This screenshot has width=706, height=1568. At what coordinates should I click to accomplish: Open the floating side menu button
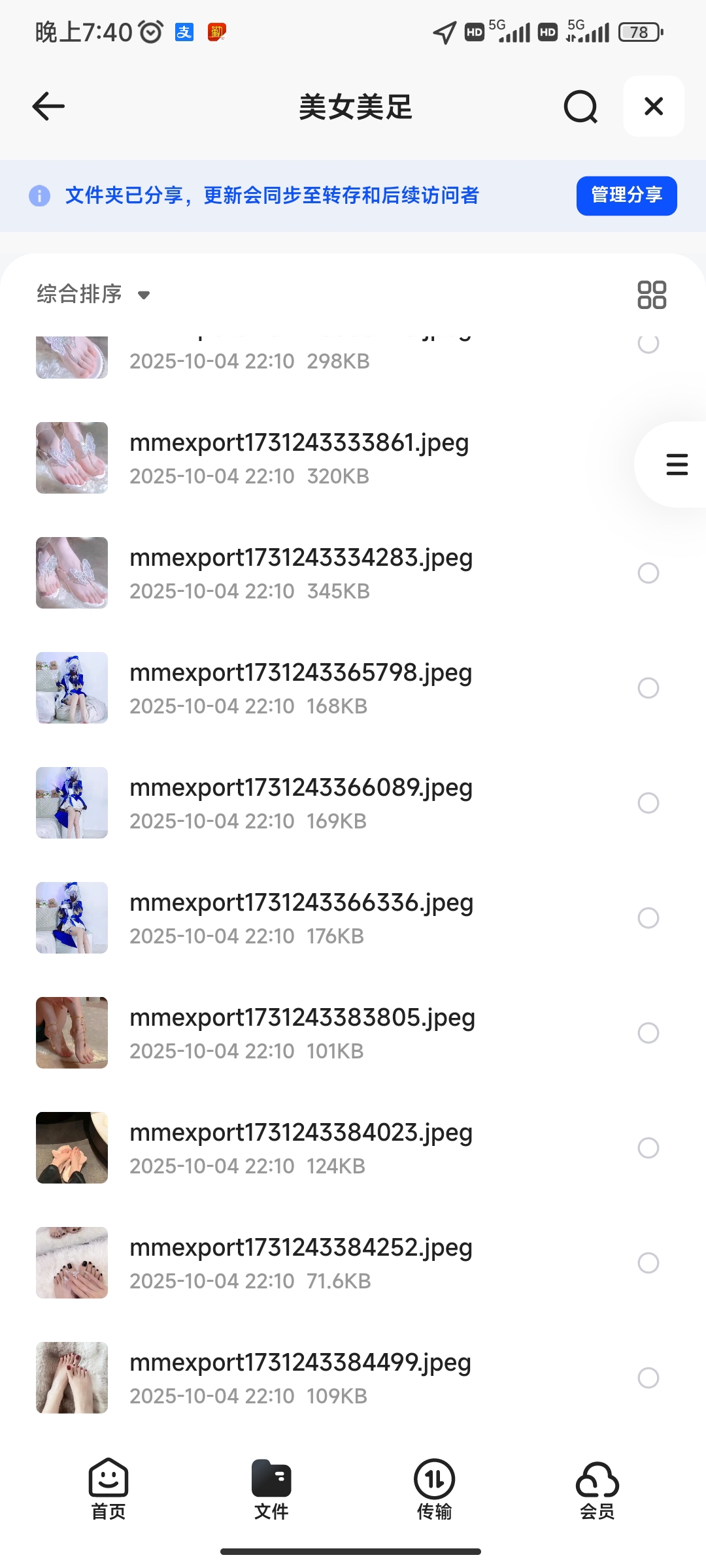click(676, 465)
